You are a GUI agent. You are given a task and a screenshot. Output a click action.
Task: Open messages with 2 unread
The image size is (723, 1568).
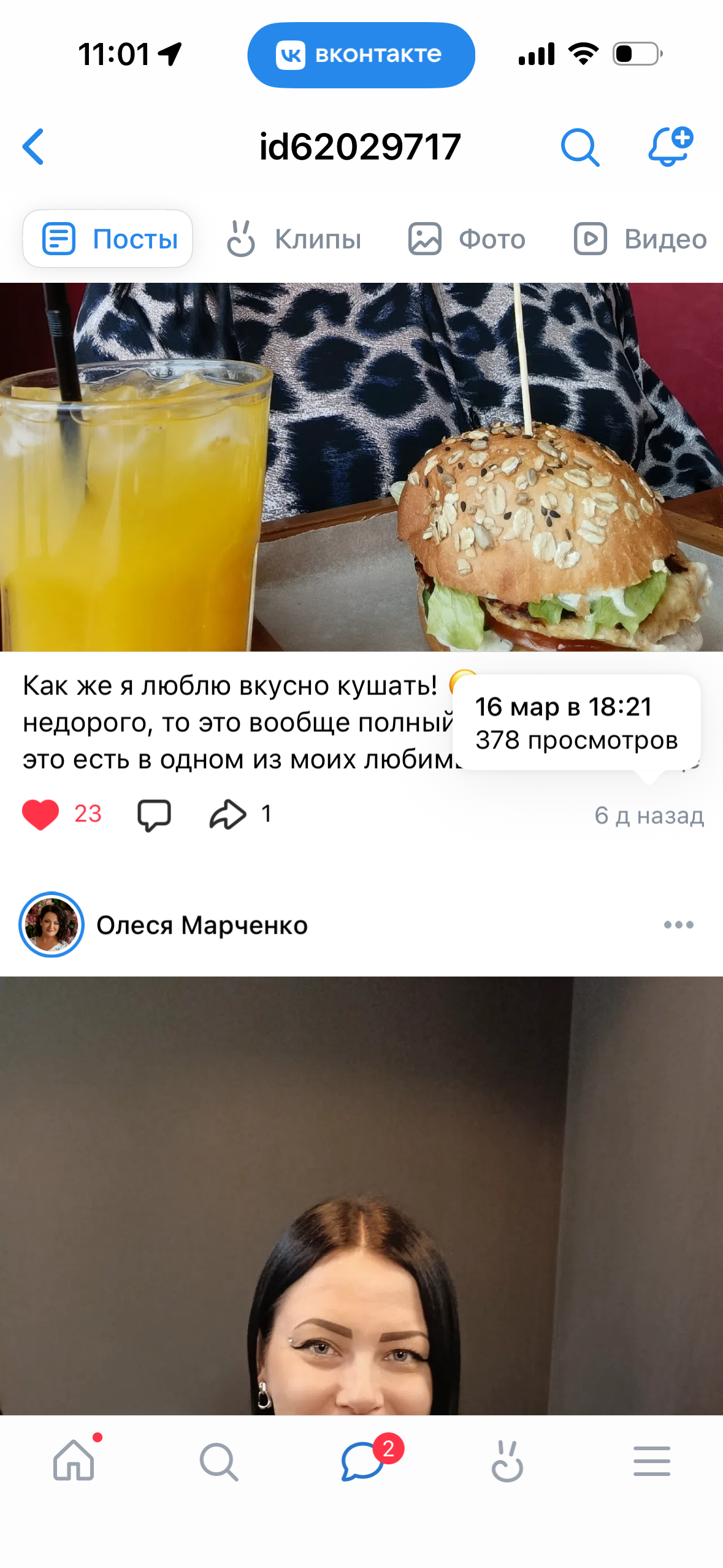pyautogui.click(x=362, y=1461)
